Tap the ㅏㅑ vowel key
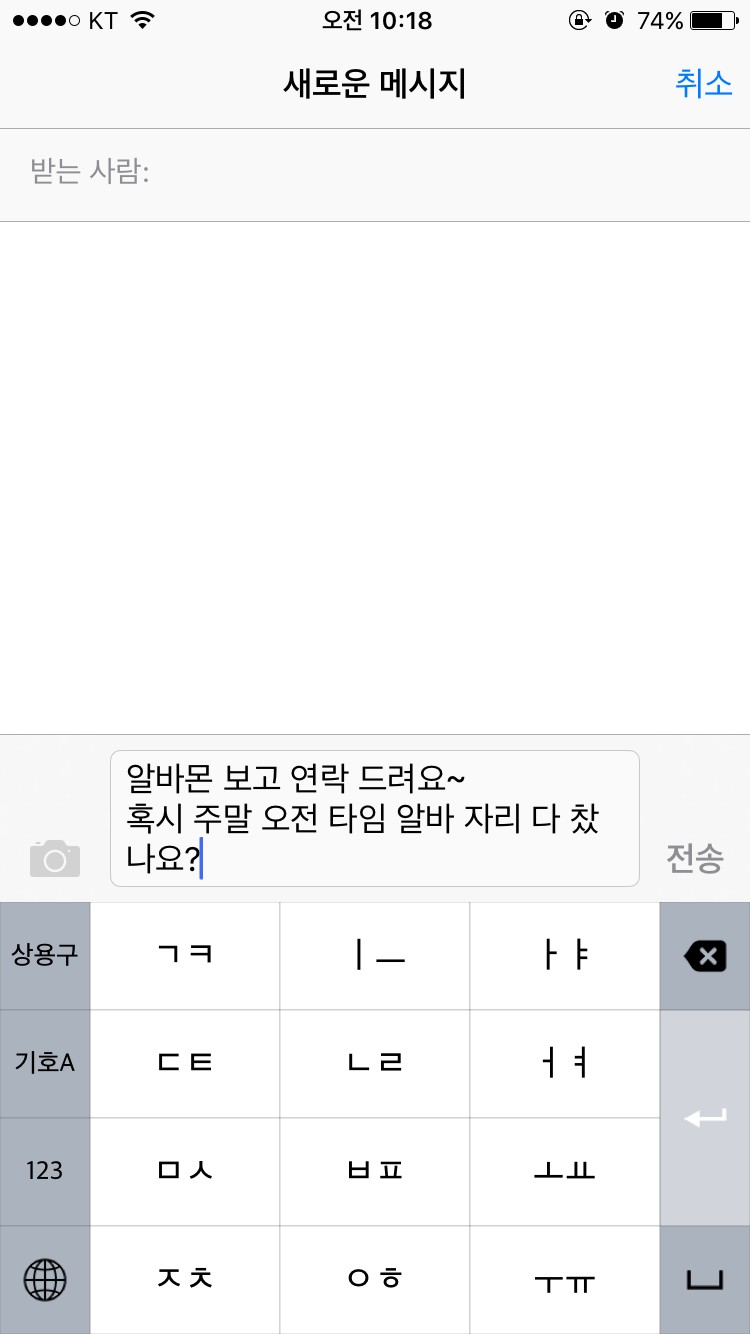Image resolution: width=750 pixels, height=1334 pixels. (564, 955)
